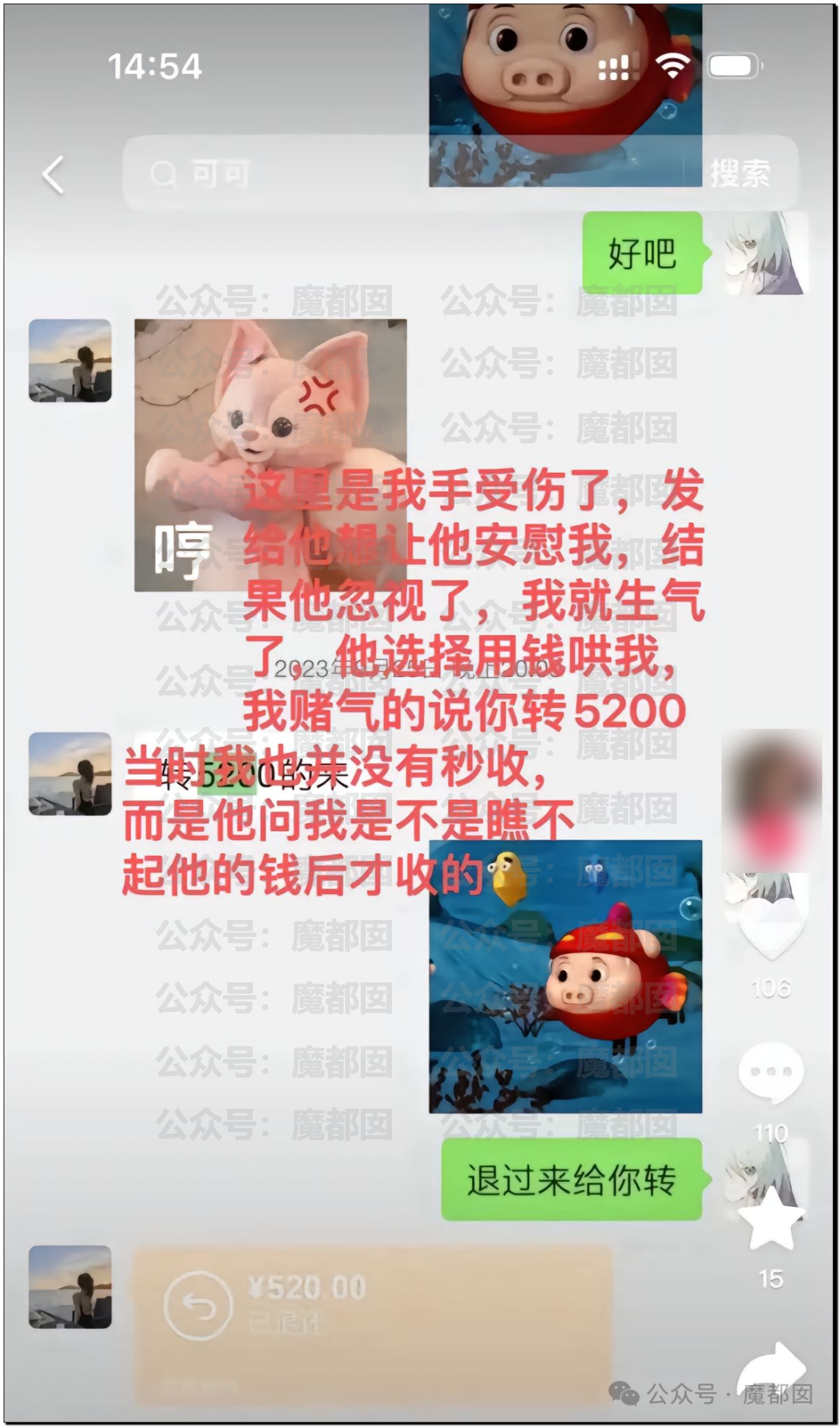Share the video using the arrow icon
Viewport: 840px width, 1427px height.
pyautogui.click(x=771, y=1363)
